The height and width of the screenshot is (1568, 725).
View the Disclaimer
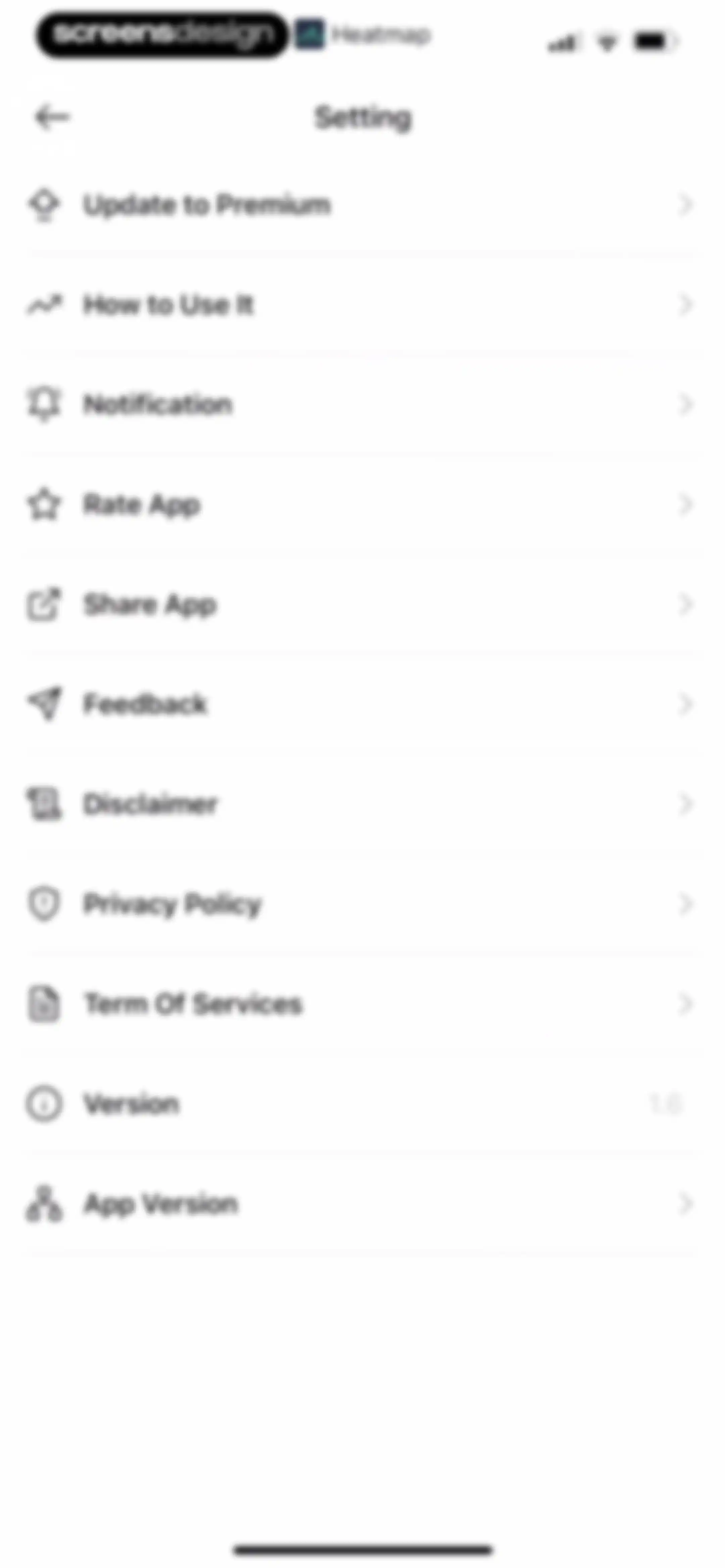coord(362,804)
